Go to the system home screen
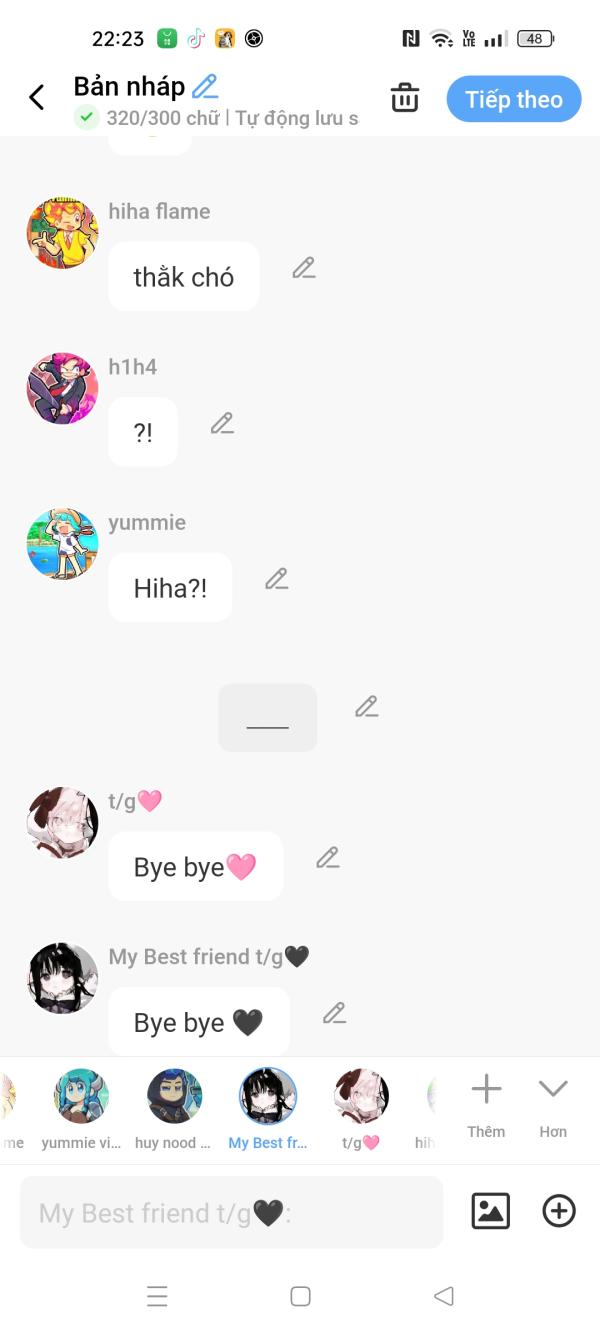 click(x=300, y=1297)
